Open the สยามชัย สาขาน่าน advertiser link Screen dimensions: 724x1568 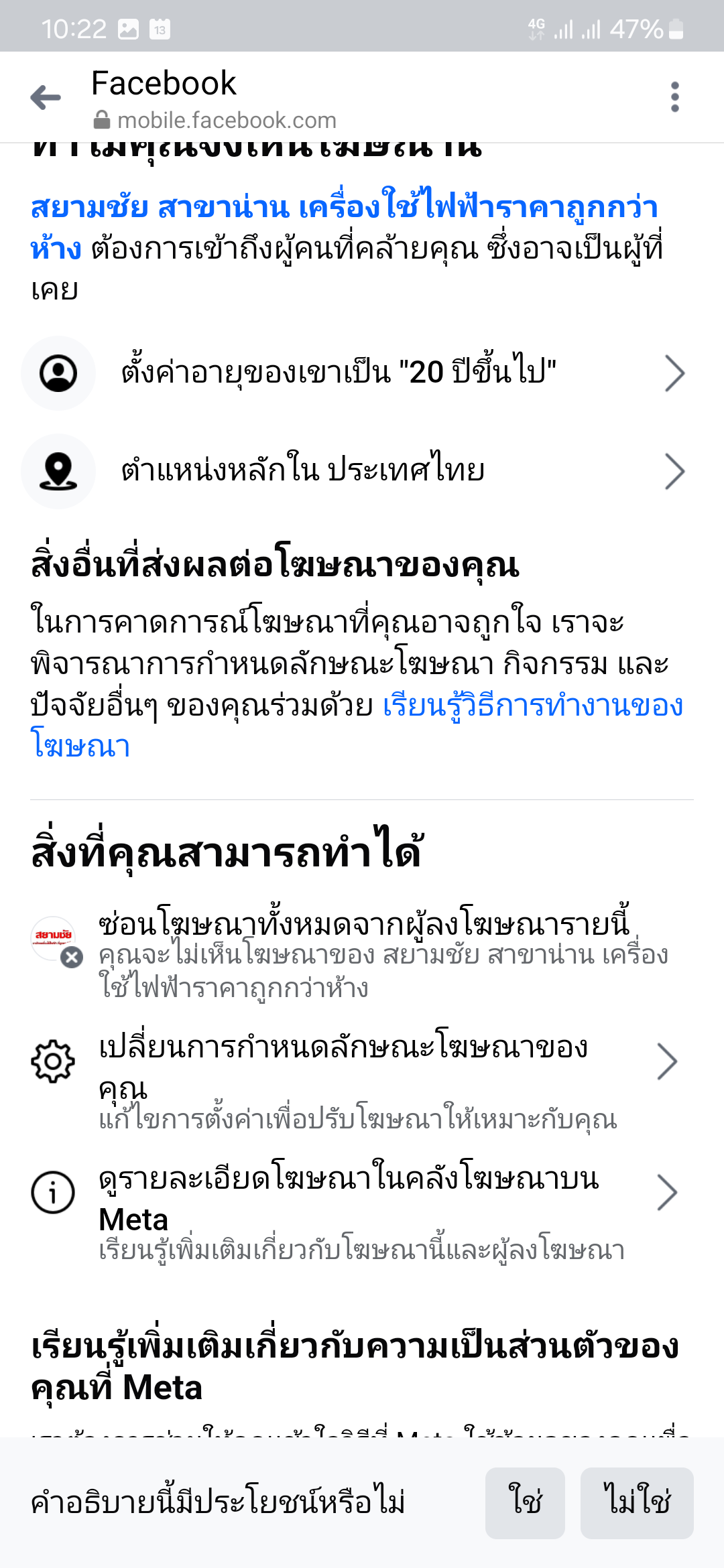[x=344, y=227]
